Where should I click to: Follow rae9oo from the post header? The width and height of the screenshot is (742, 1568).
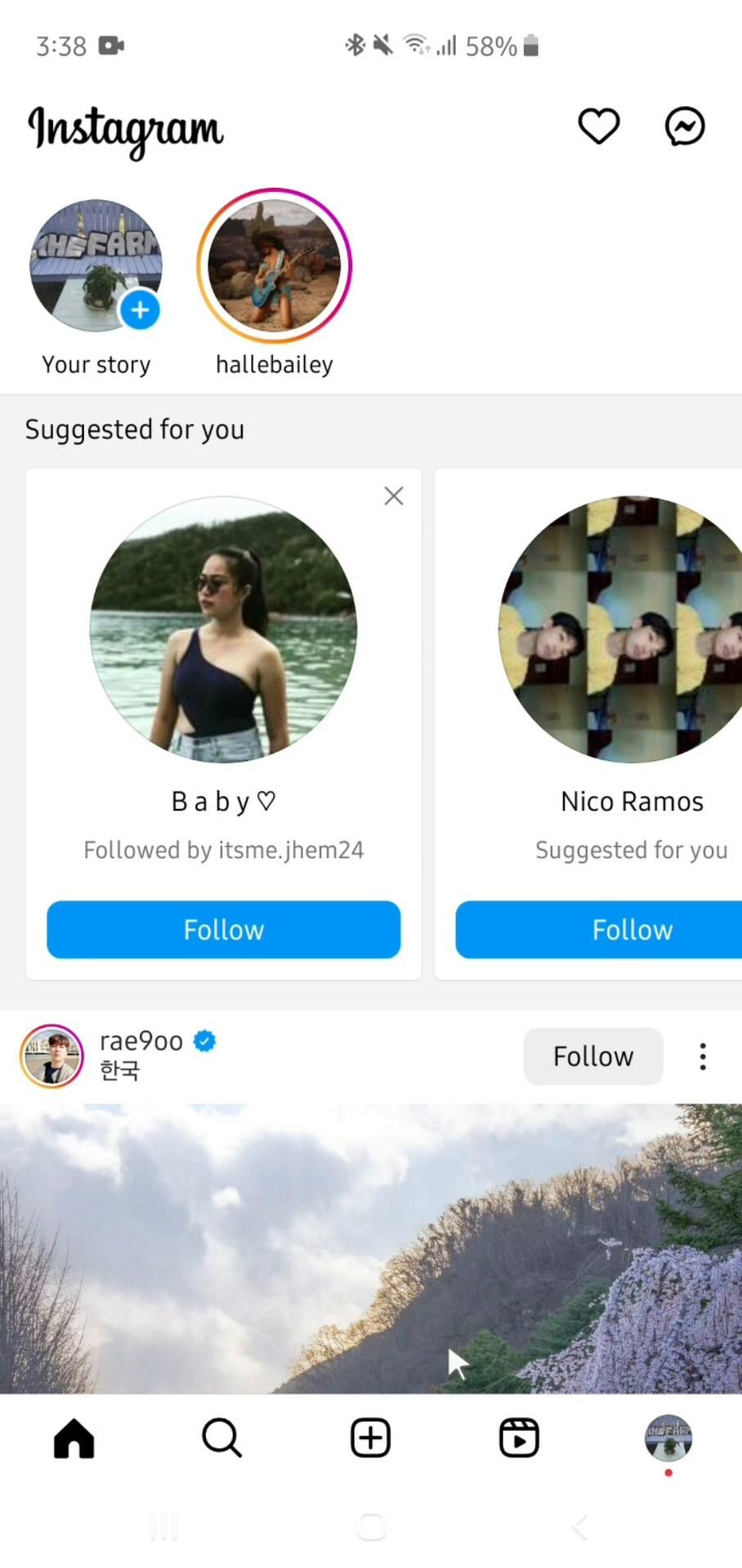[593, 1056]
